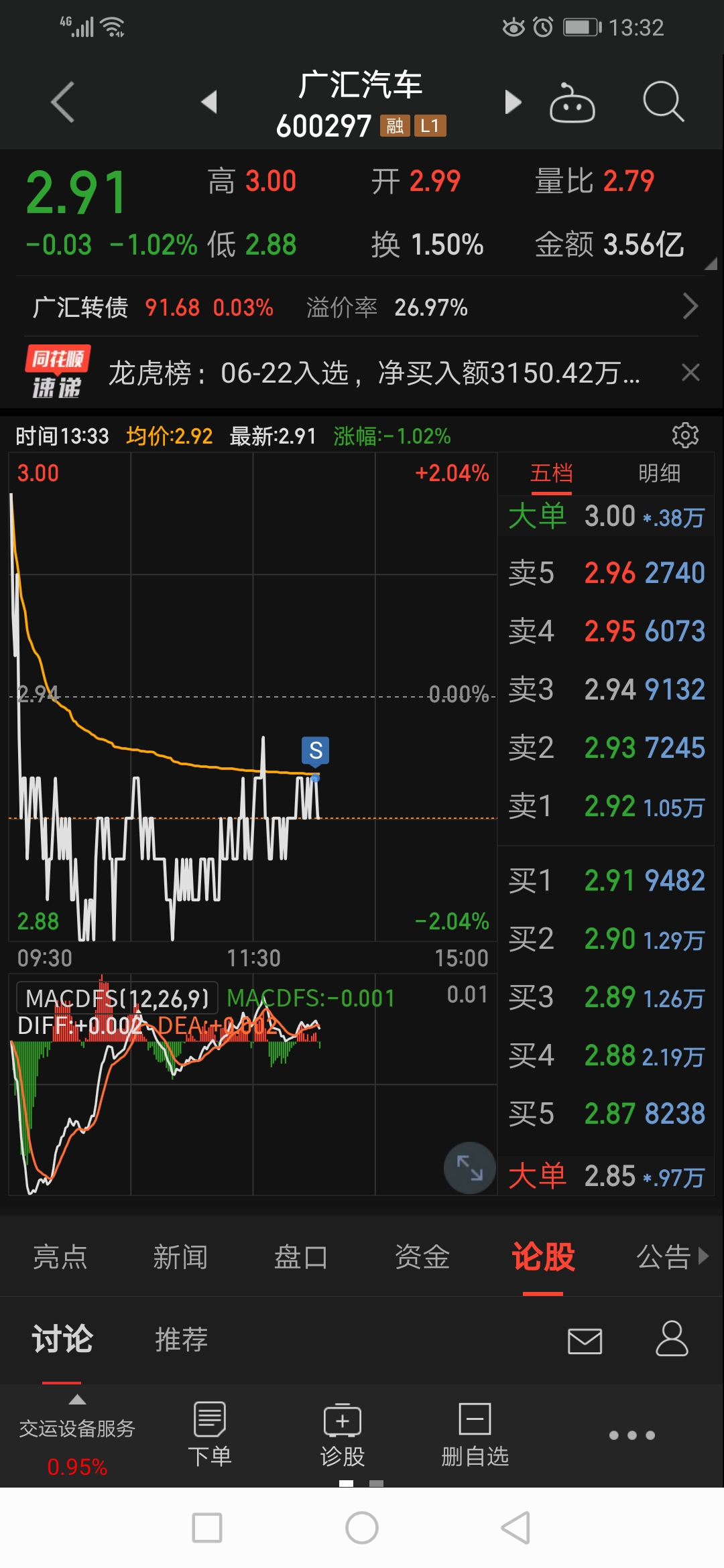Switch to the 明细 detail view
Viewport: 724px width, 1568px height.
pyautogui.click(x=660, y=473)
